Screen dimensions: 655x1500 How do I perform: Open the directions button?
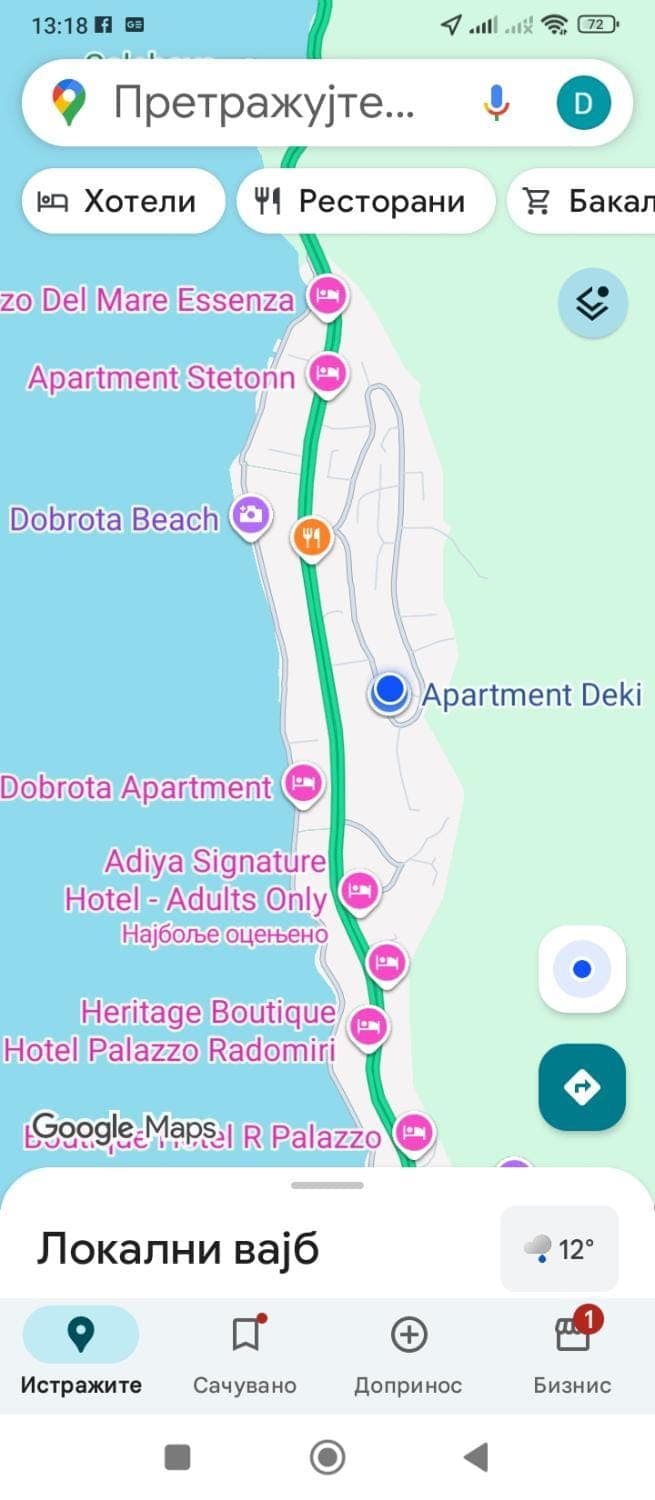[x=582, y=1087]
